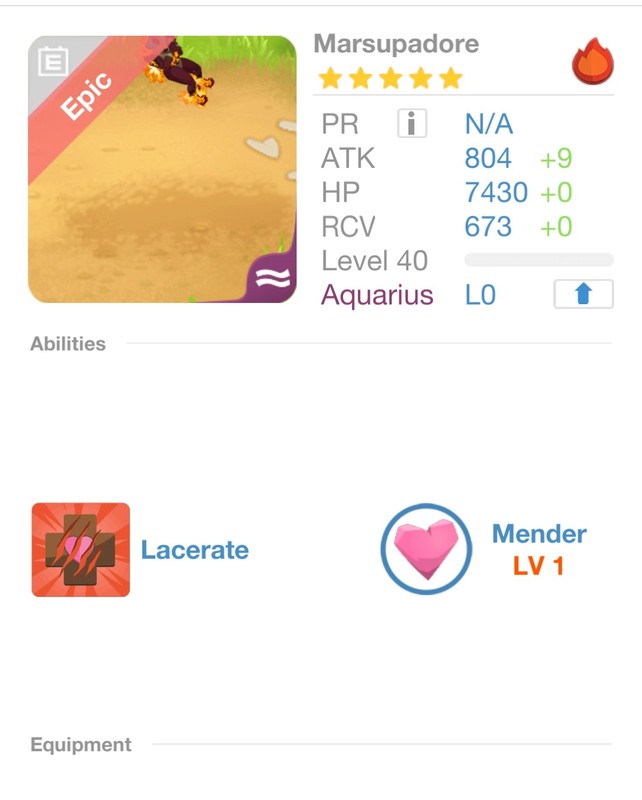Viewport: 642px width, 800px height.
Task: Open the Marsupadore Epic creature image
Action: 162,169
